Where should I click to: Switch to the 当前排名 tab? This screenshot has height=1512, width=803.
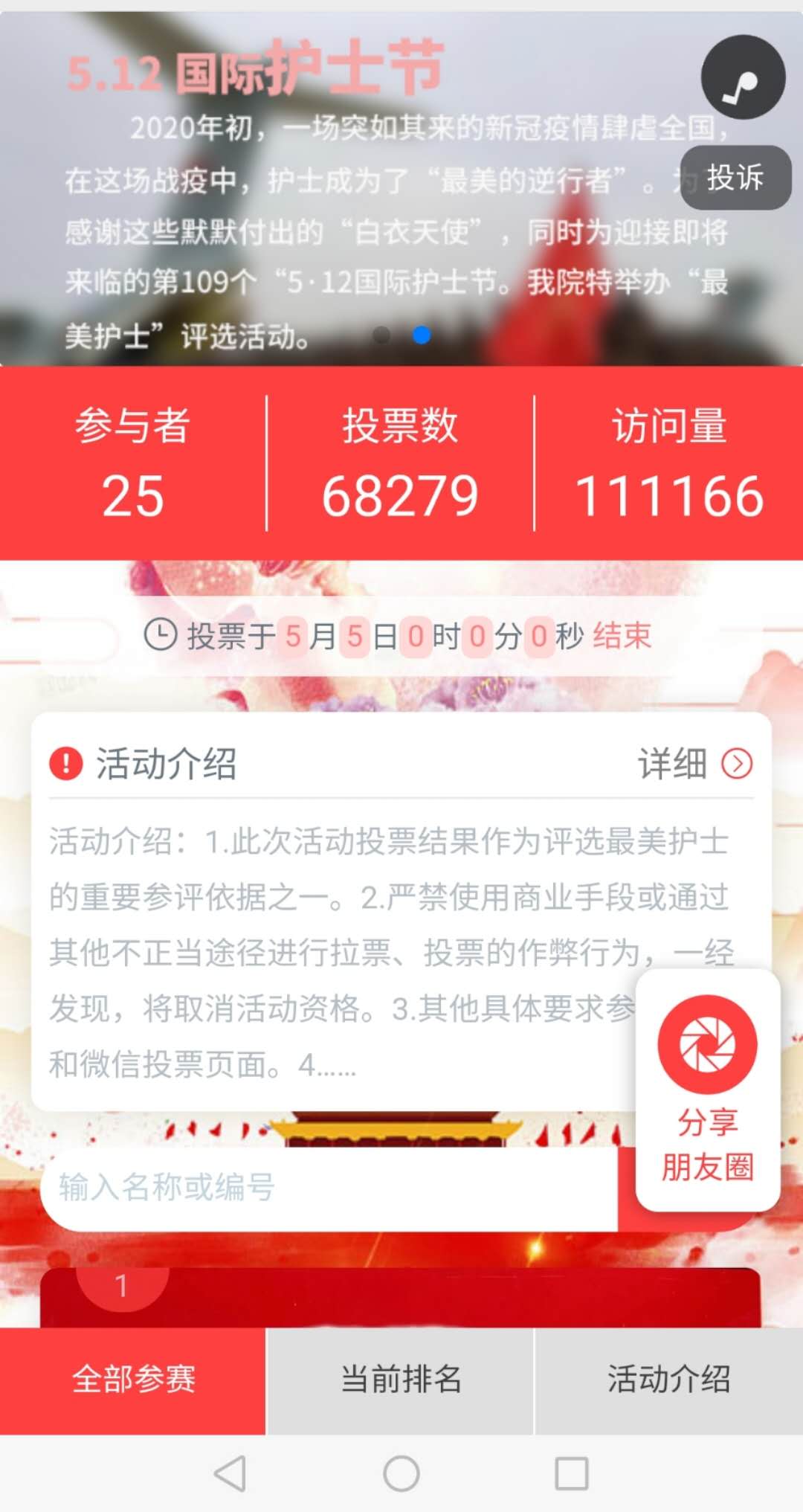(x=401, y=1380)
